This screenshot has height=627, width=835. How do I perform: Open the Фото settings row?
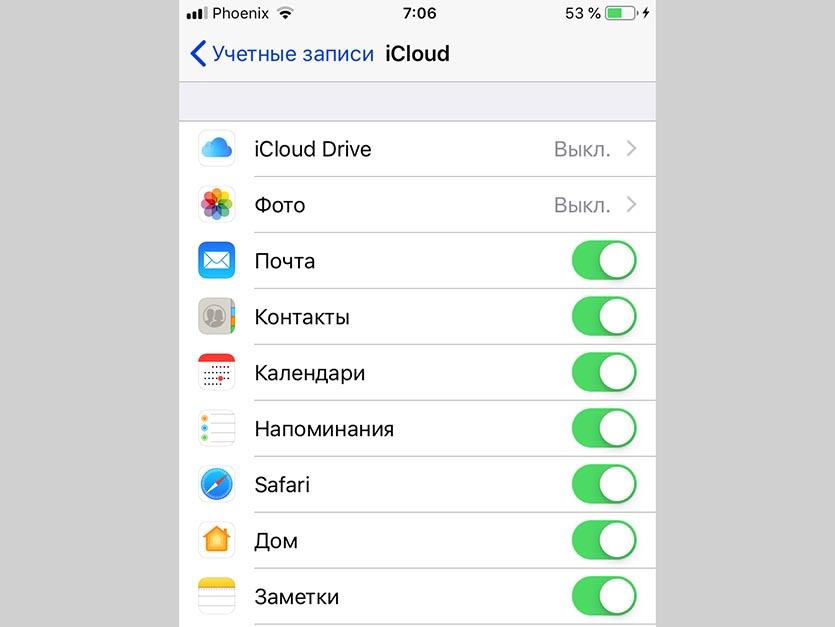tap(418, 205)
